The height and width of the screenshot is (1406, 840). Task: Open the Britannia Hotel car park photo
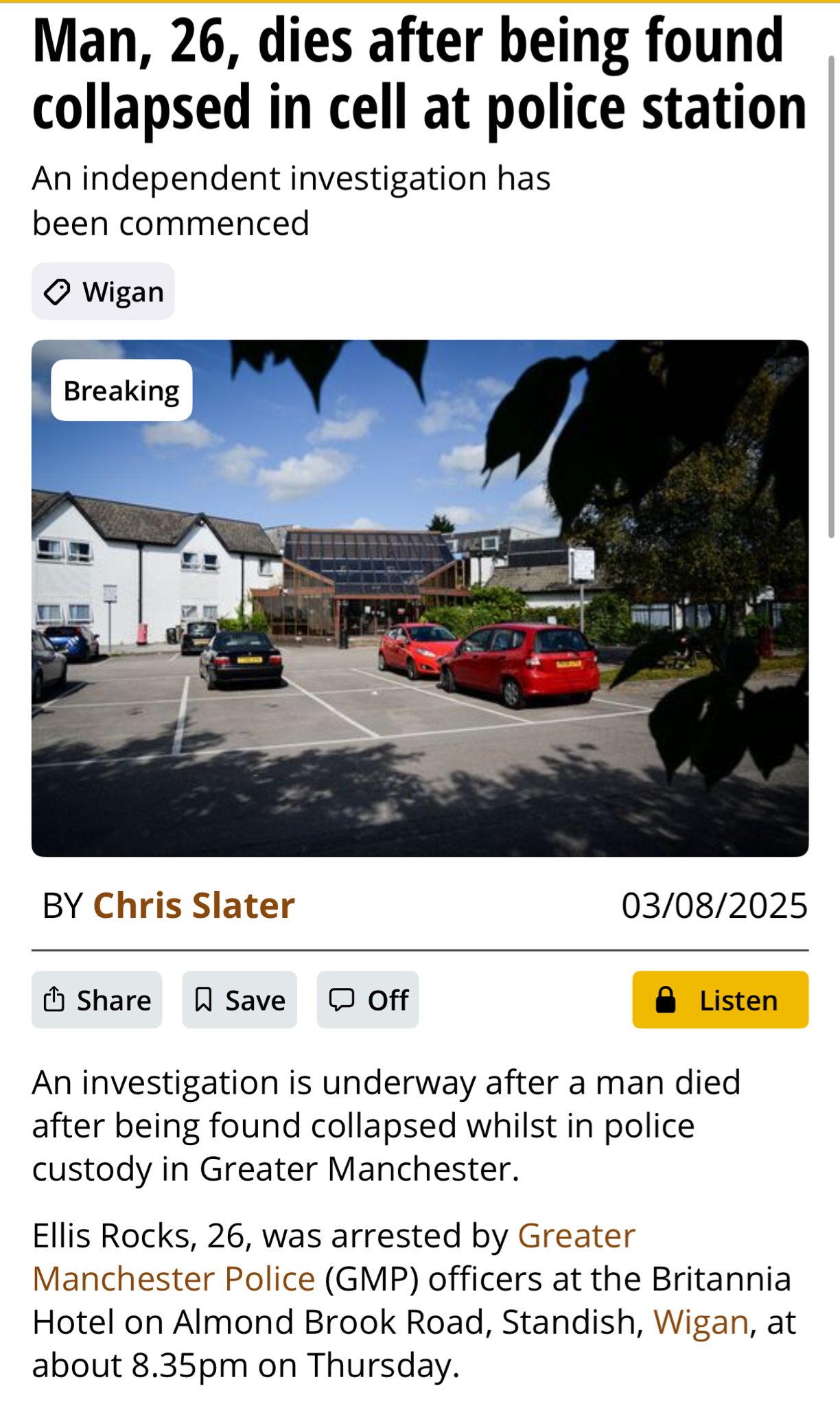click(420, 598)
